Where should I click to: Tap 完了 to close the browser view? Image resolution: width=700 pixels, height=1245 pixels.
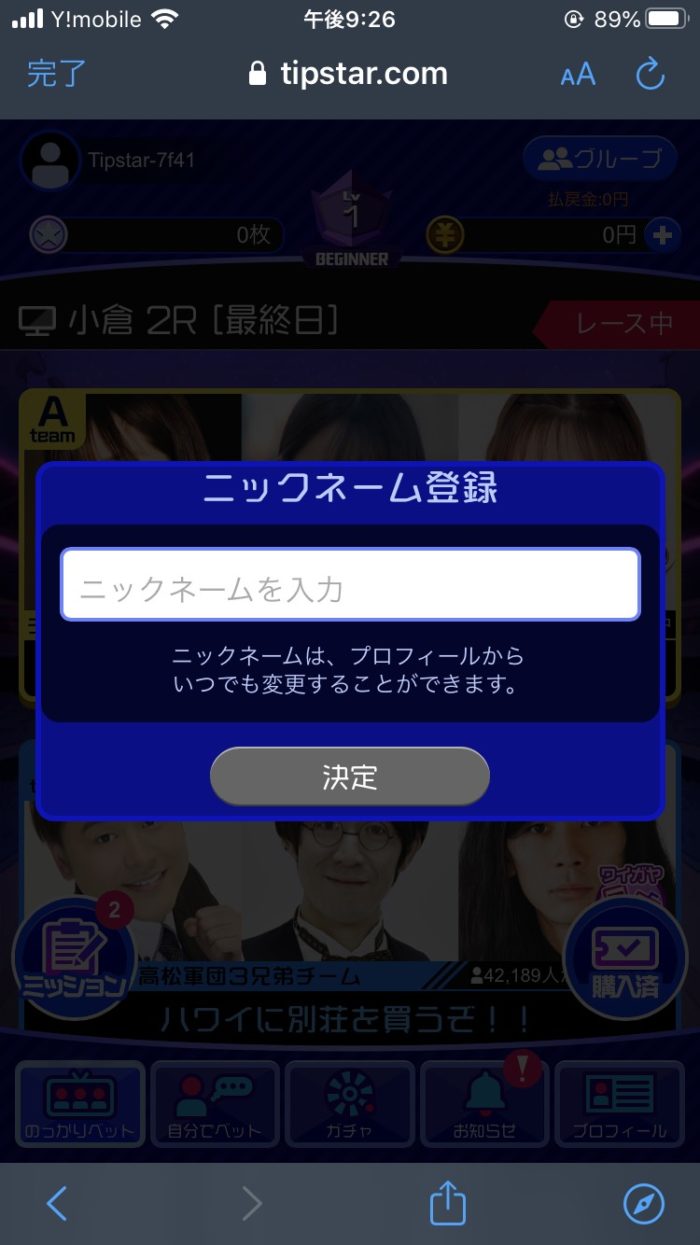click(57, 73)
